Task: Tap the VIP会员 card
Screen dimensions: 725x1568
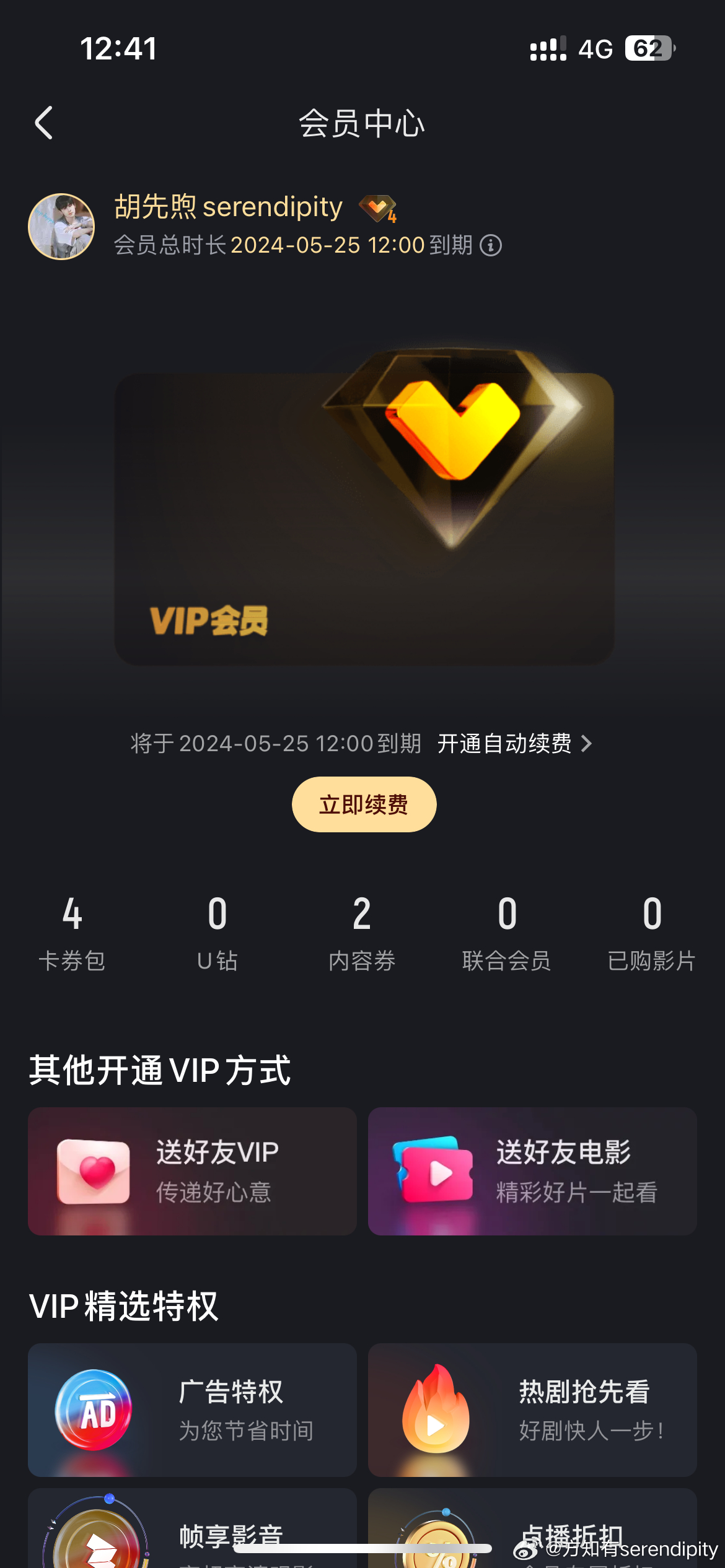Action: [364, 519]
